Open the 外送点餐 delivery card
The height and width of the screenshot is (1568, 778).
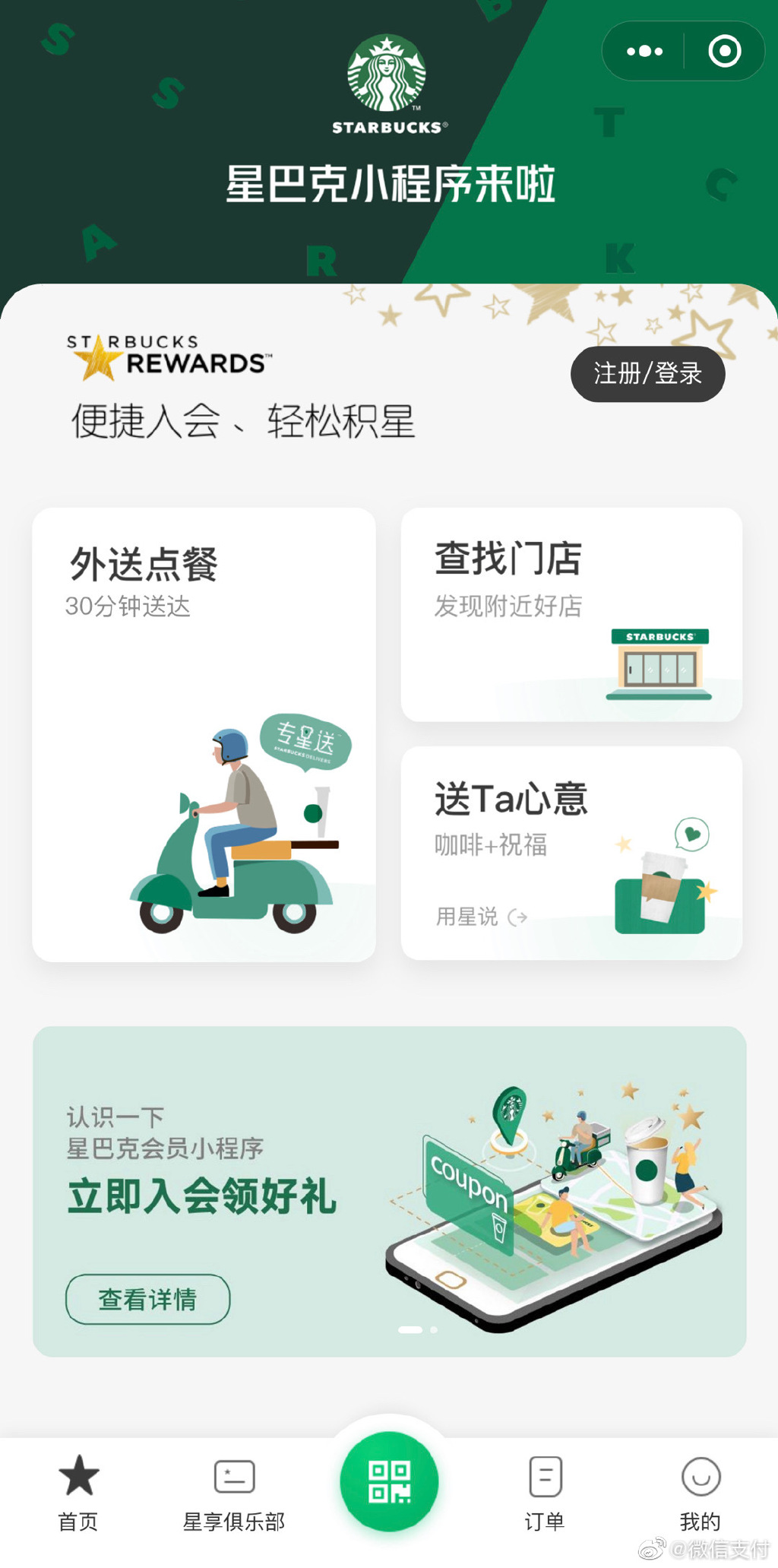pos(204,734)
